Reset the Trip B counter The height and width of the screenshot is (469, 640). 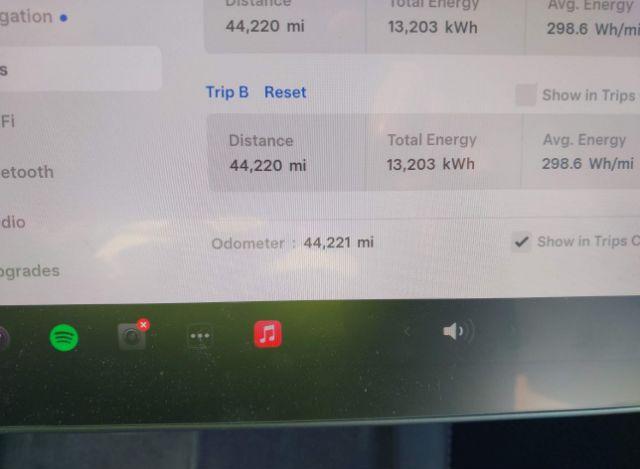tap(285, 92)
